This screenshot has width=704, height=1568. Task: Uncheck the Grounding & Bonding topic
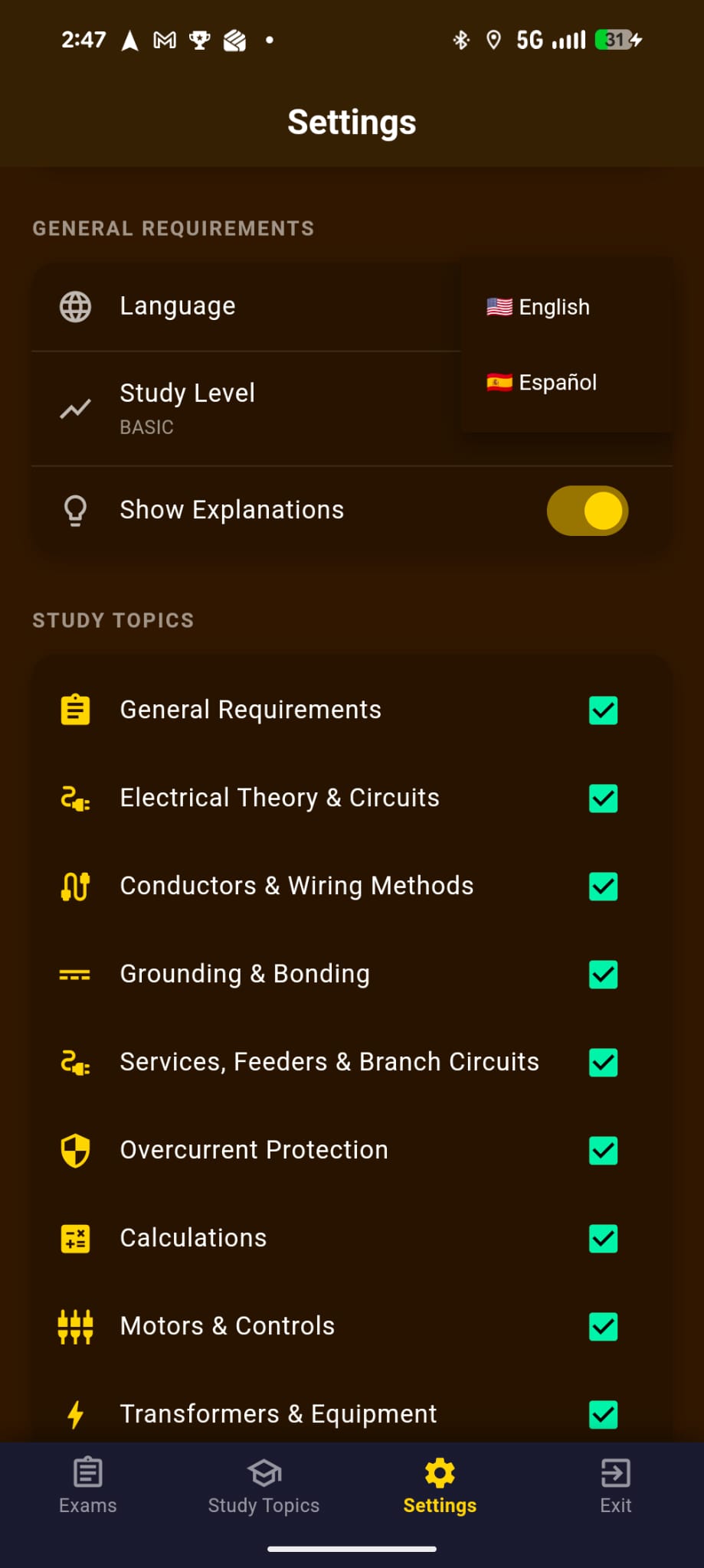tap(603, 974)
